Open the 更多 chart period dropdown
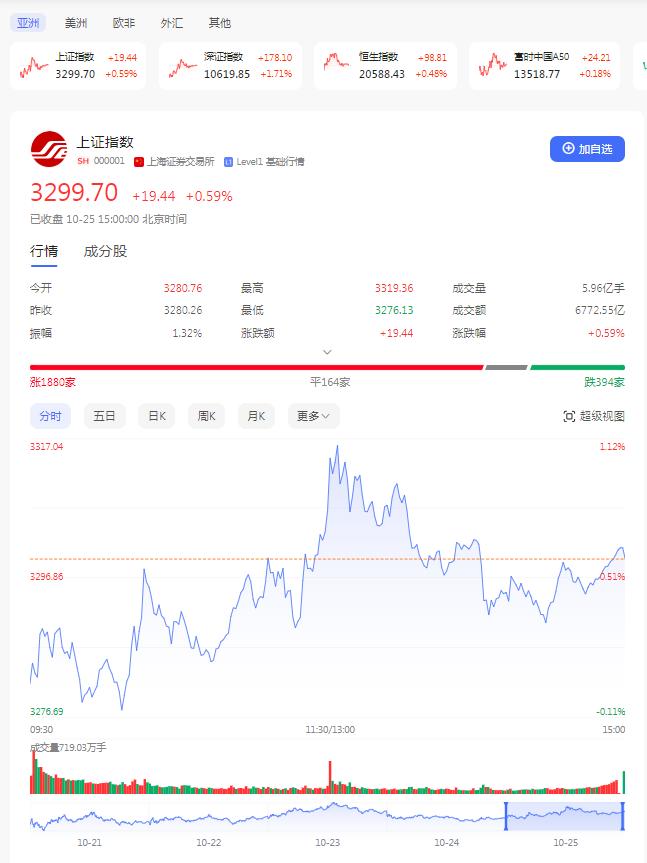This screenshot has width=647, height=863. [314, 416]
